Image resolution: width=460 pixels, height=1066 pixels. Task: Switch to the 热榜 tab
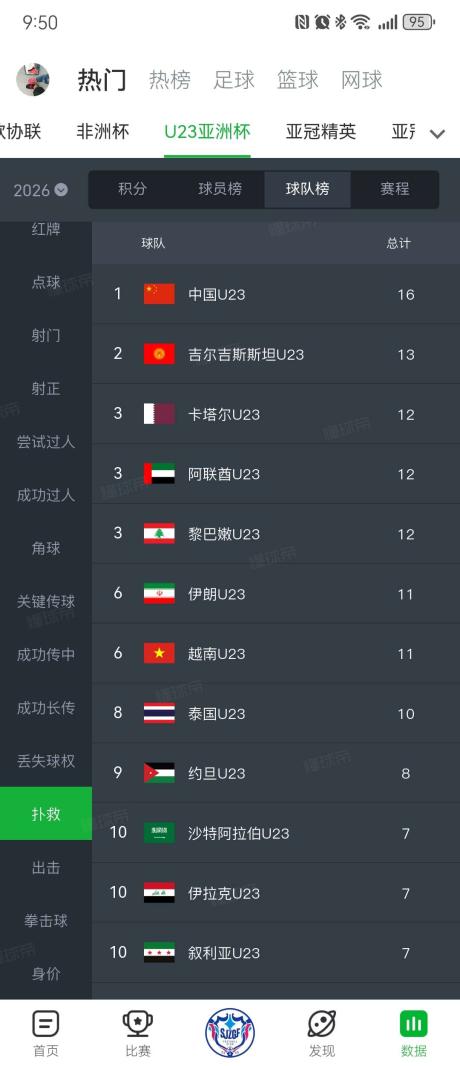(170, 80)
